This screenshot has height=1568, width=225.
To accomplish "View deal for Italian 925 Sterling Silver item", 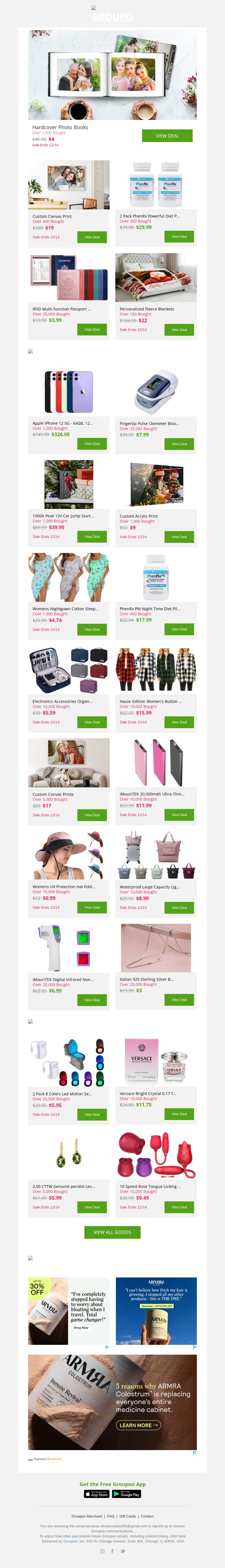I will tap(179, 1000).
